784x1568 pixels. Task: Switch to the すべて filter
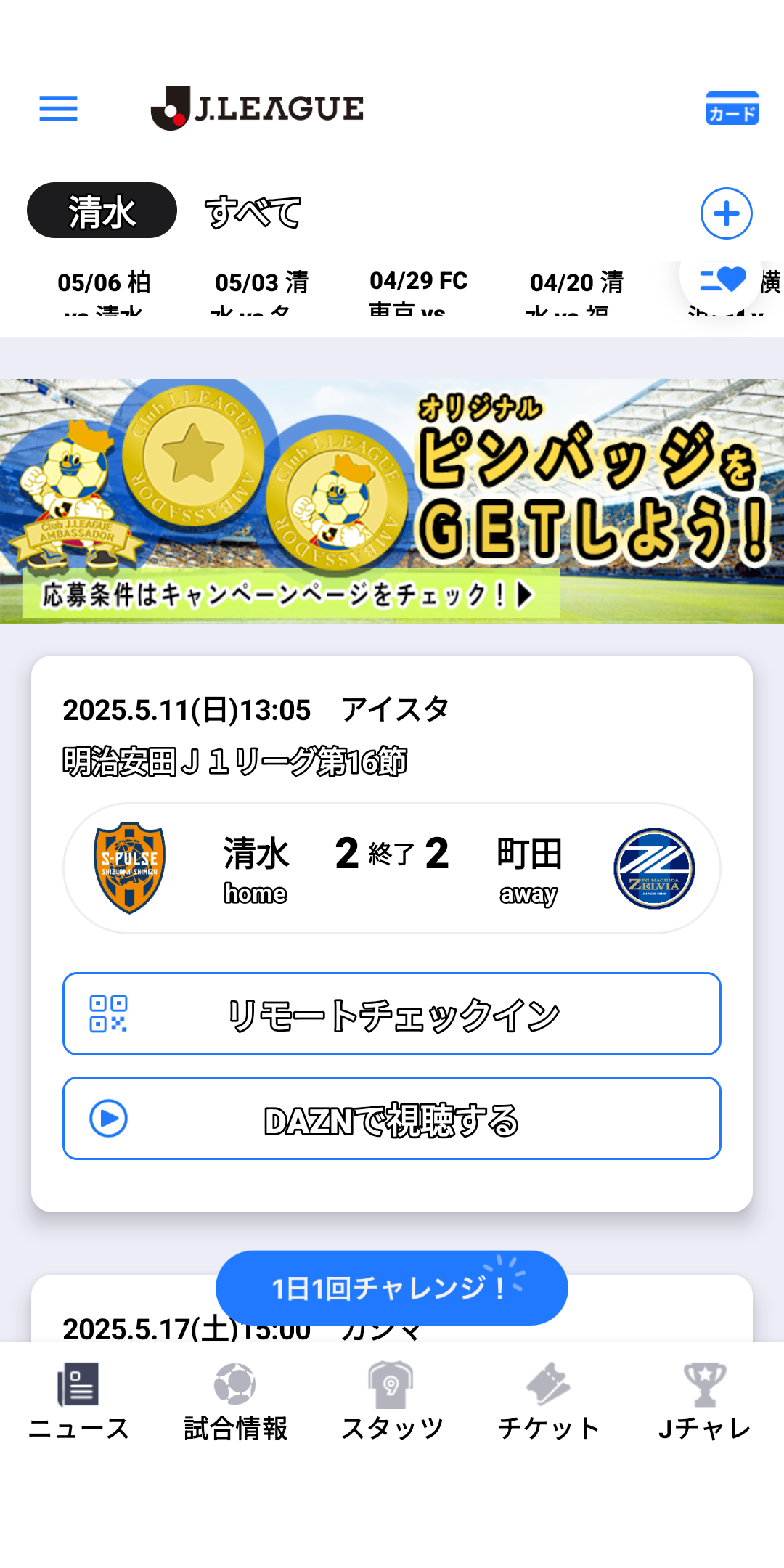(253, 212)
